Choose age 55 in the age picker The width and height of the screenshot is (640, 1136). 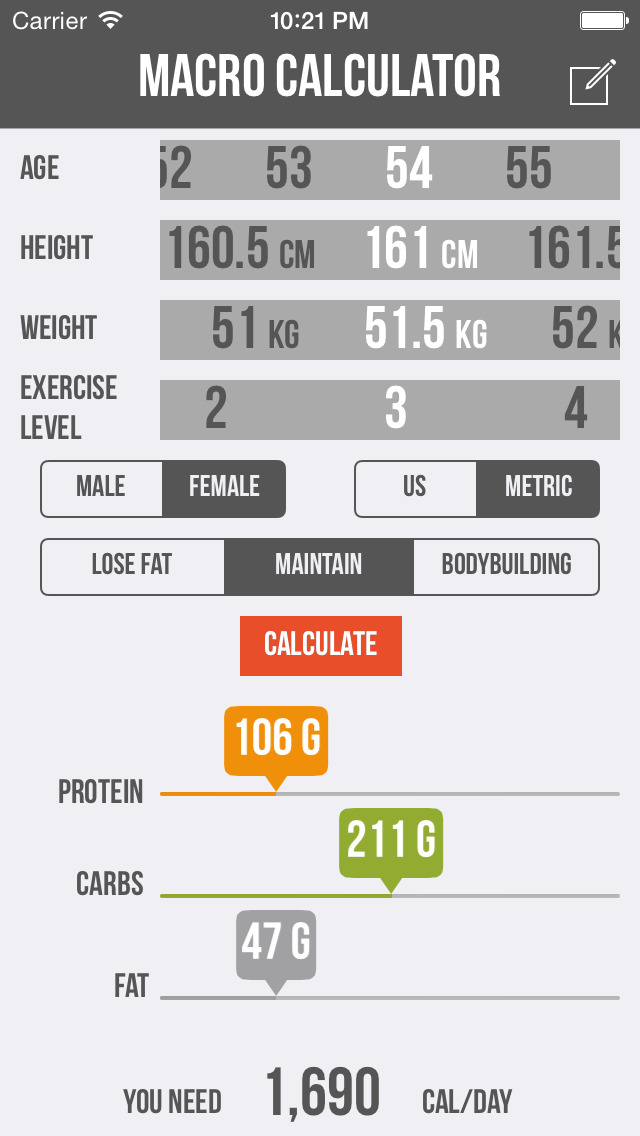528,169
